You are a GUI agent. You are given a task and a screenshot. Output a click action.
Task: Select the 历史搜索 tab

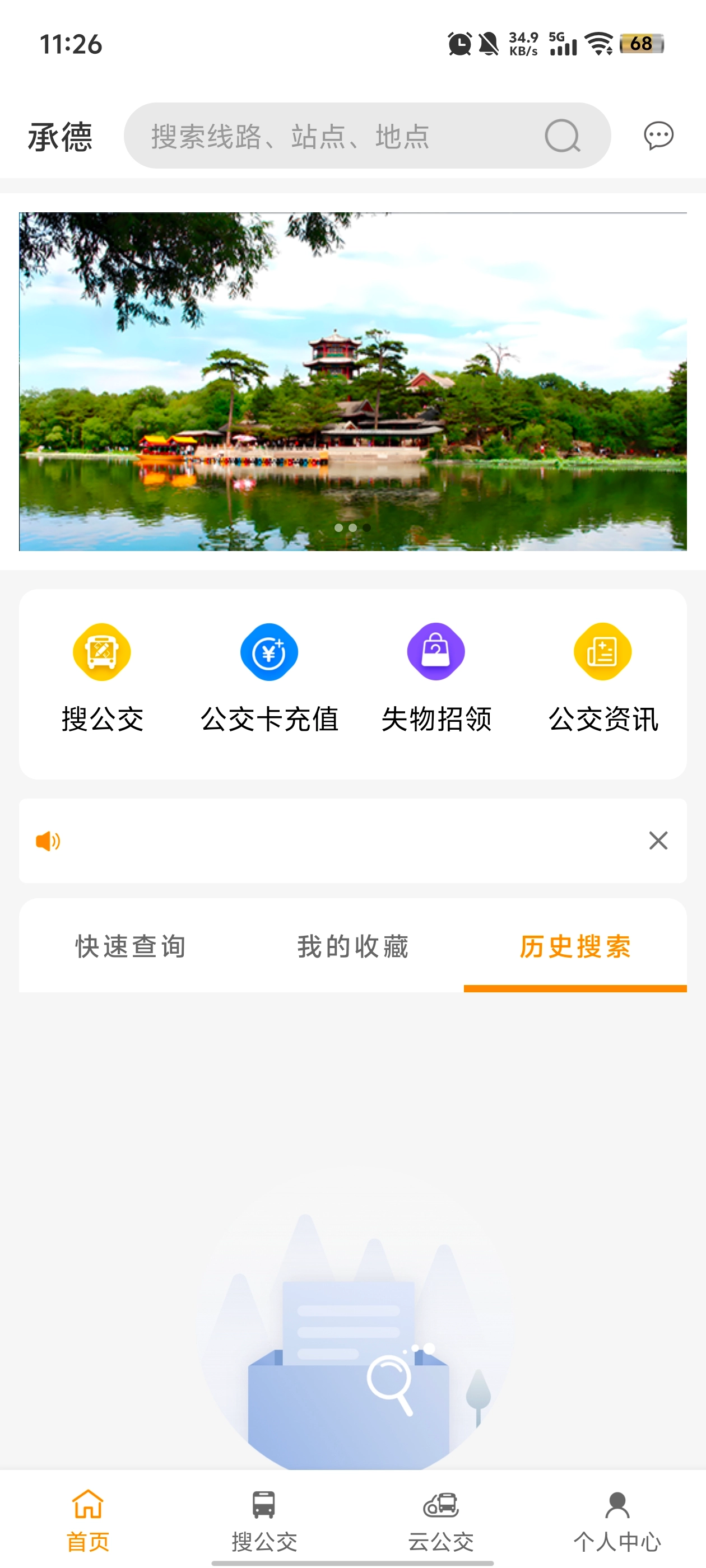click(x=574, y=947)
